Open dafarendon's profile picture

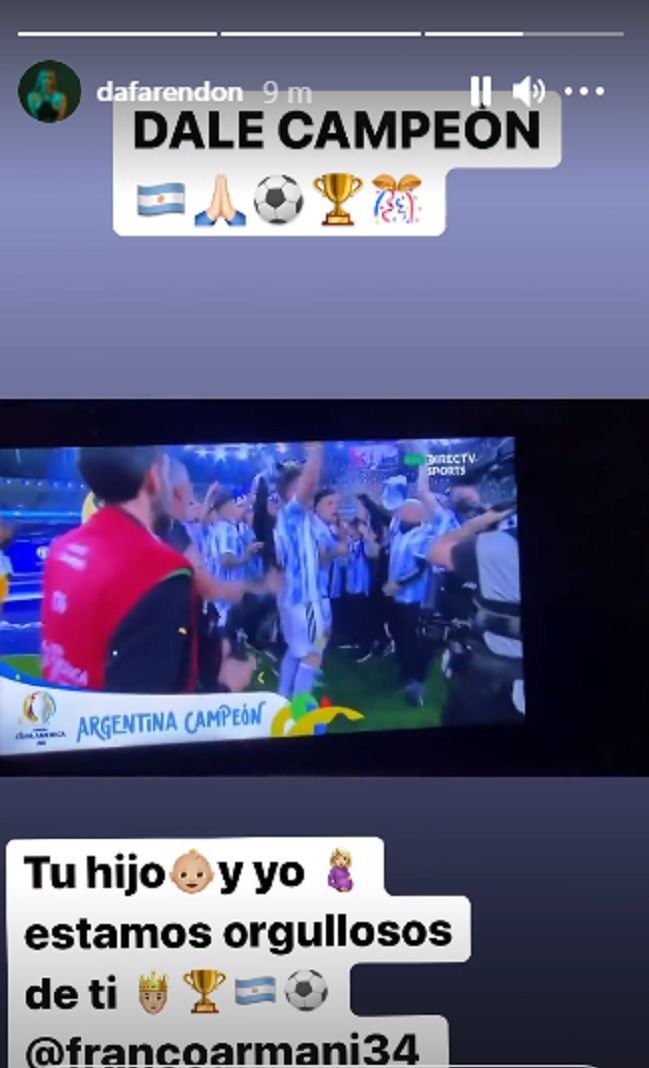pos(49,92)
